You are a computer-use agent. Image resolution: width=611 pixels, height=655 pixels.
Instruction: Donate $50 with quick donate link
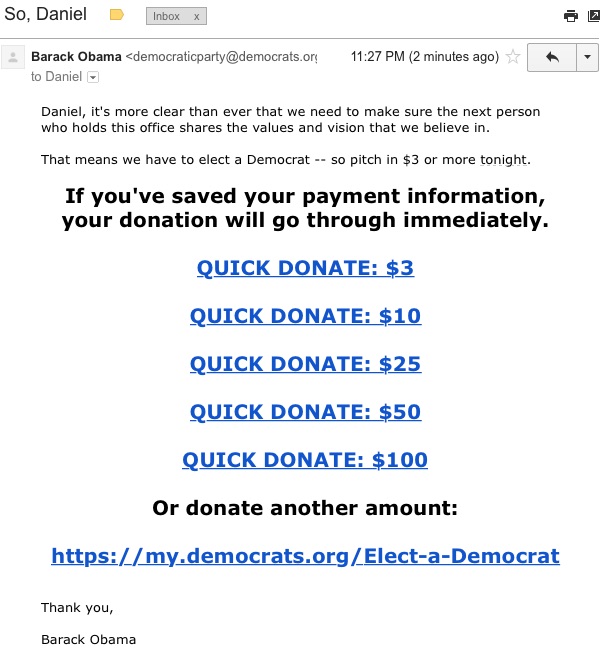pos(305,412)
